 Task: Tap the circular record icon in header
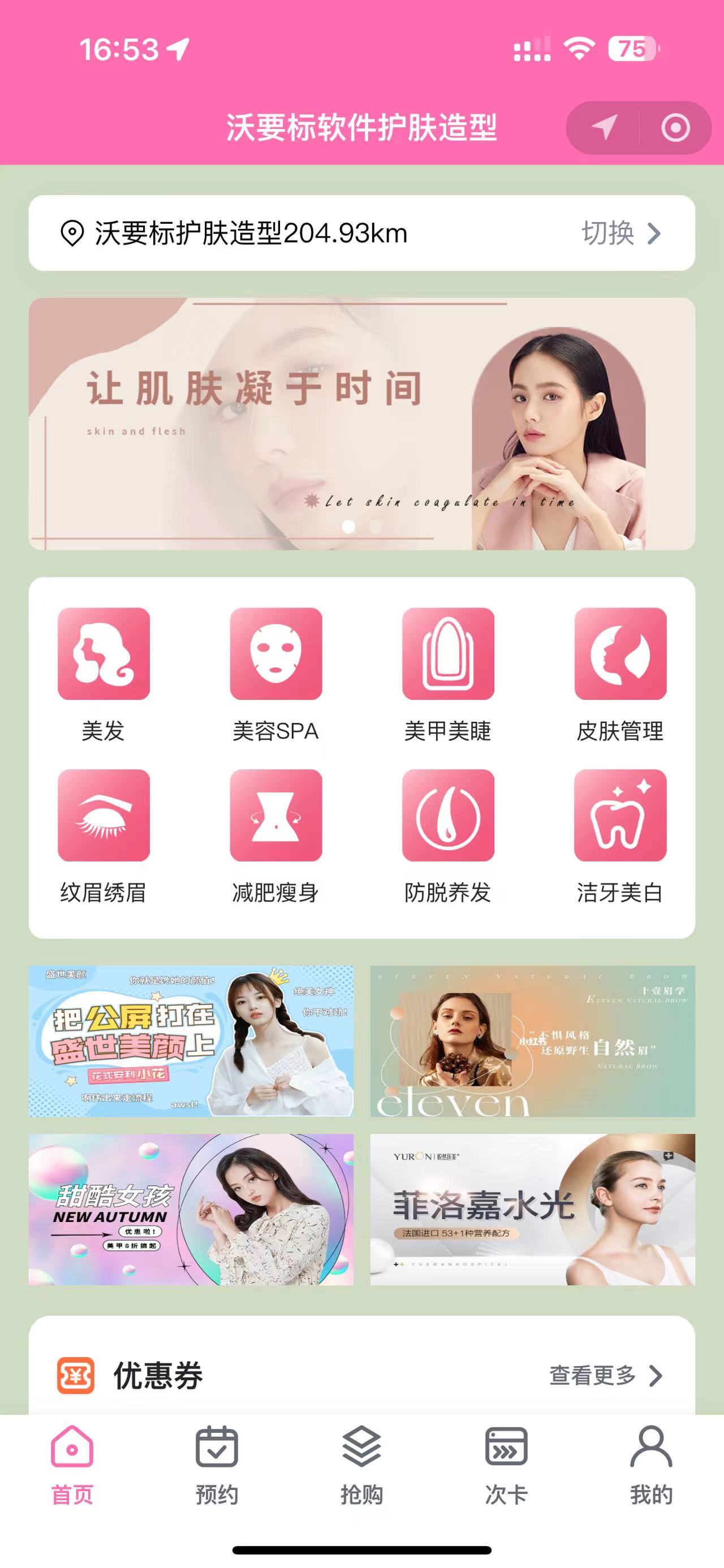click(x=675, y=128)
